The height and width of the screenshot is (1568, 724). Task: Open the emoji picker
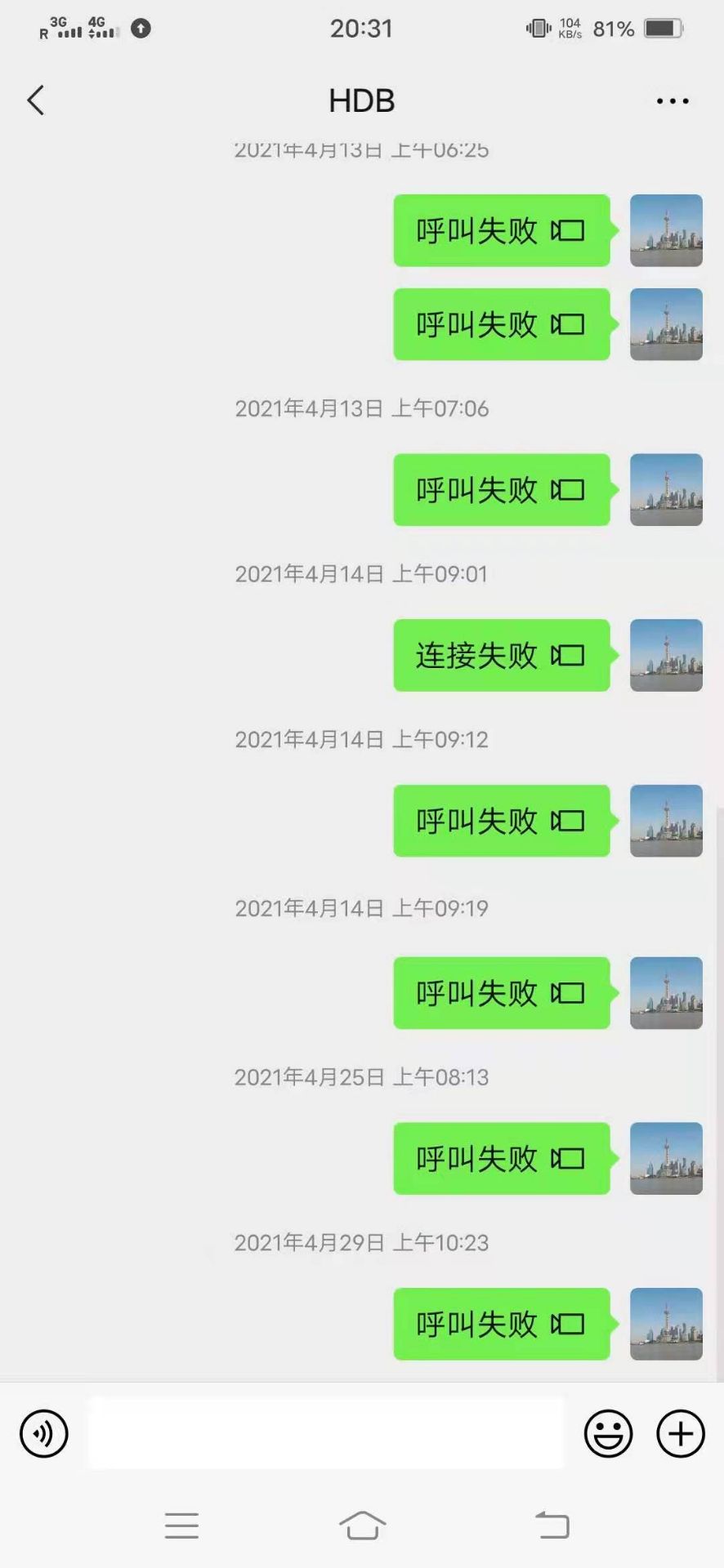pyautogui.click(x=608, y=1433)
